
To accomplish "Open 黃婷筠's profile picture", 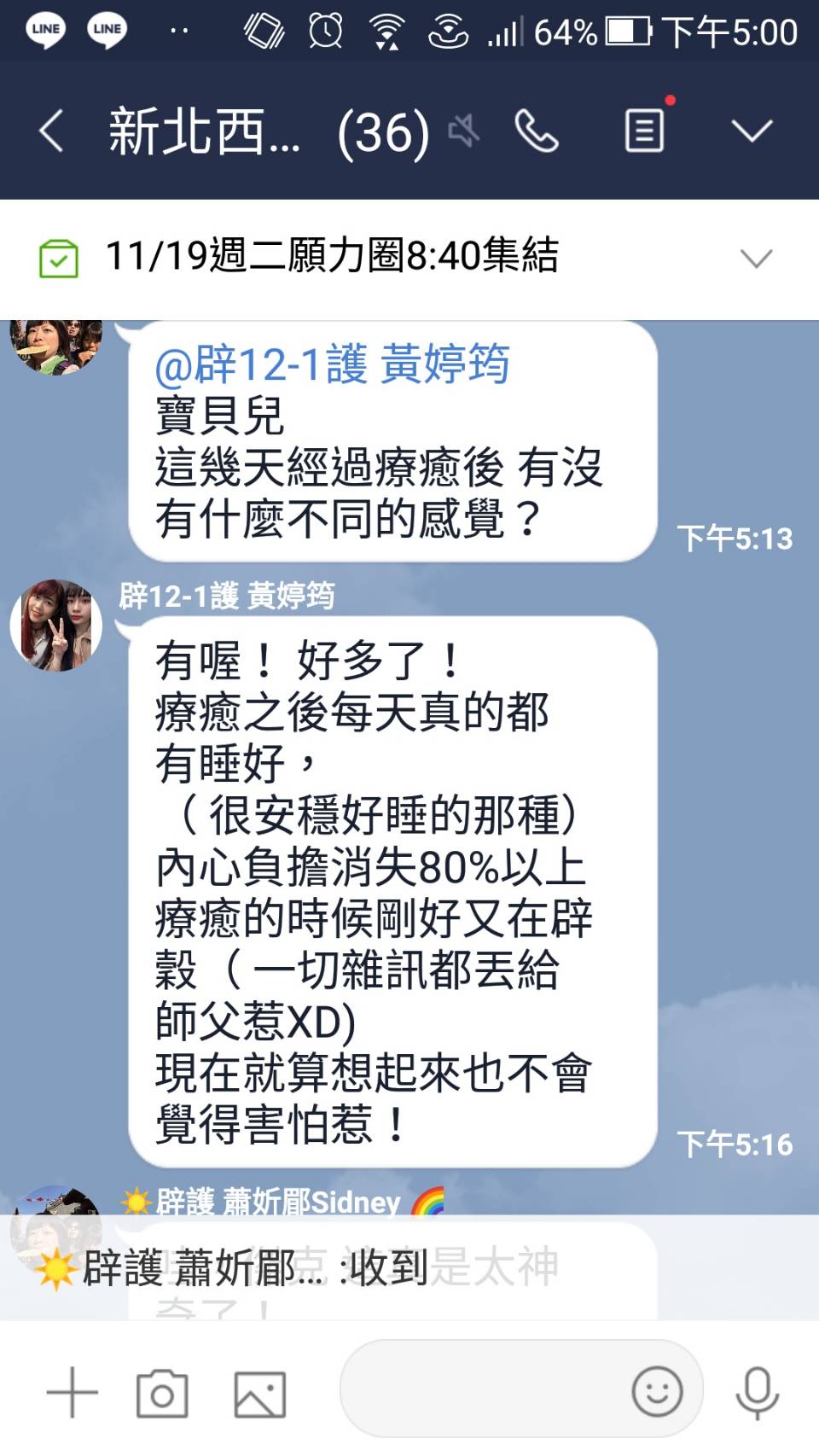I will point(56,626).
